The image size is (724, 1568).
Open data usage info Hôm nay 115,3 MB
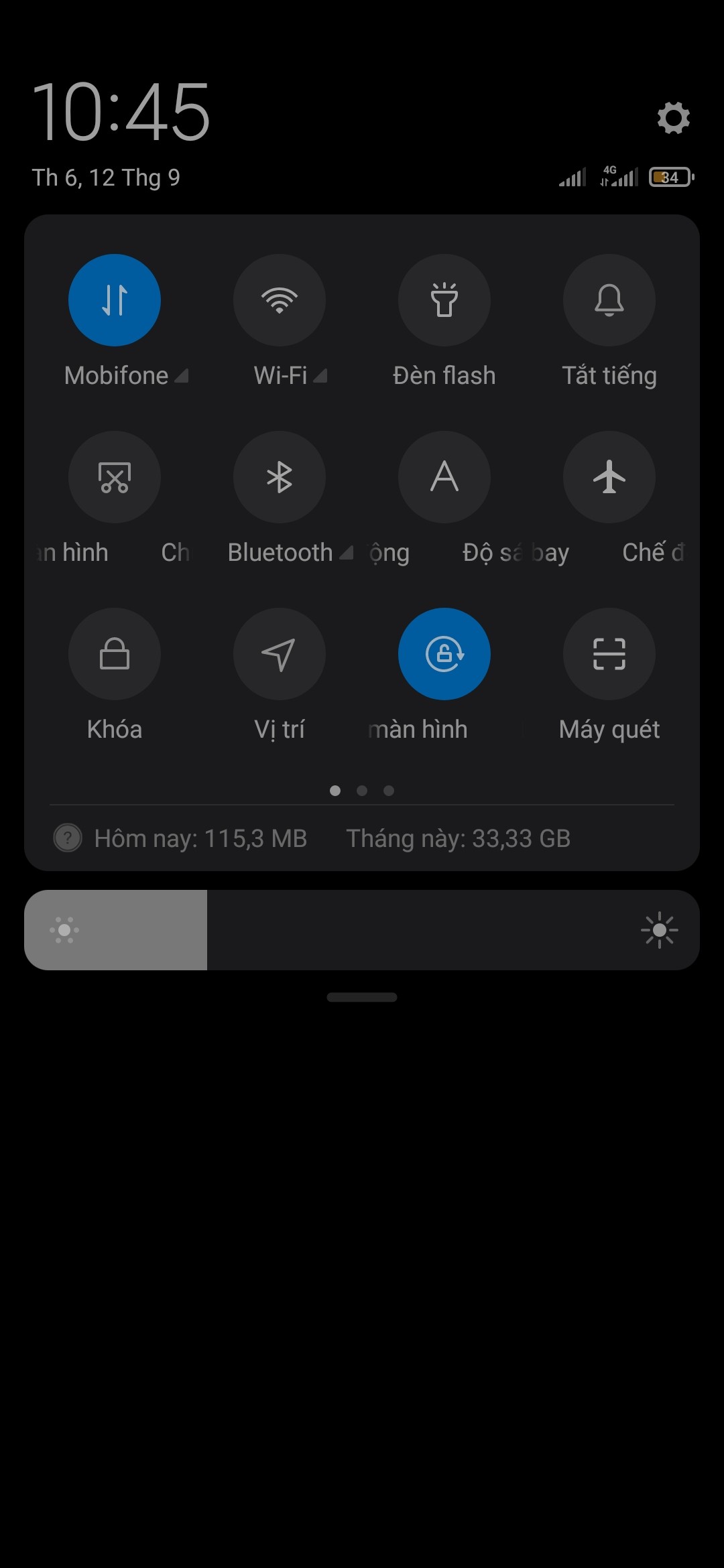(200, 838)
